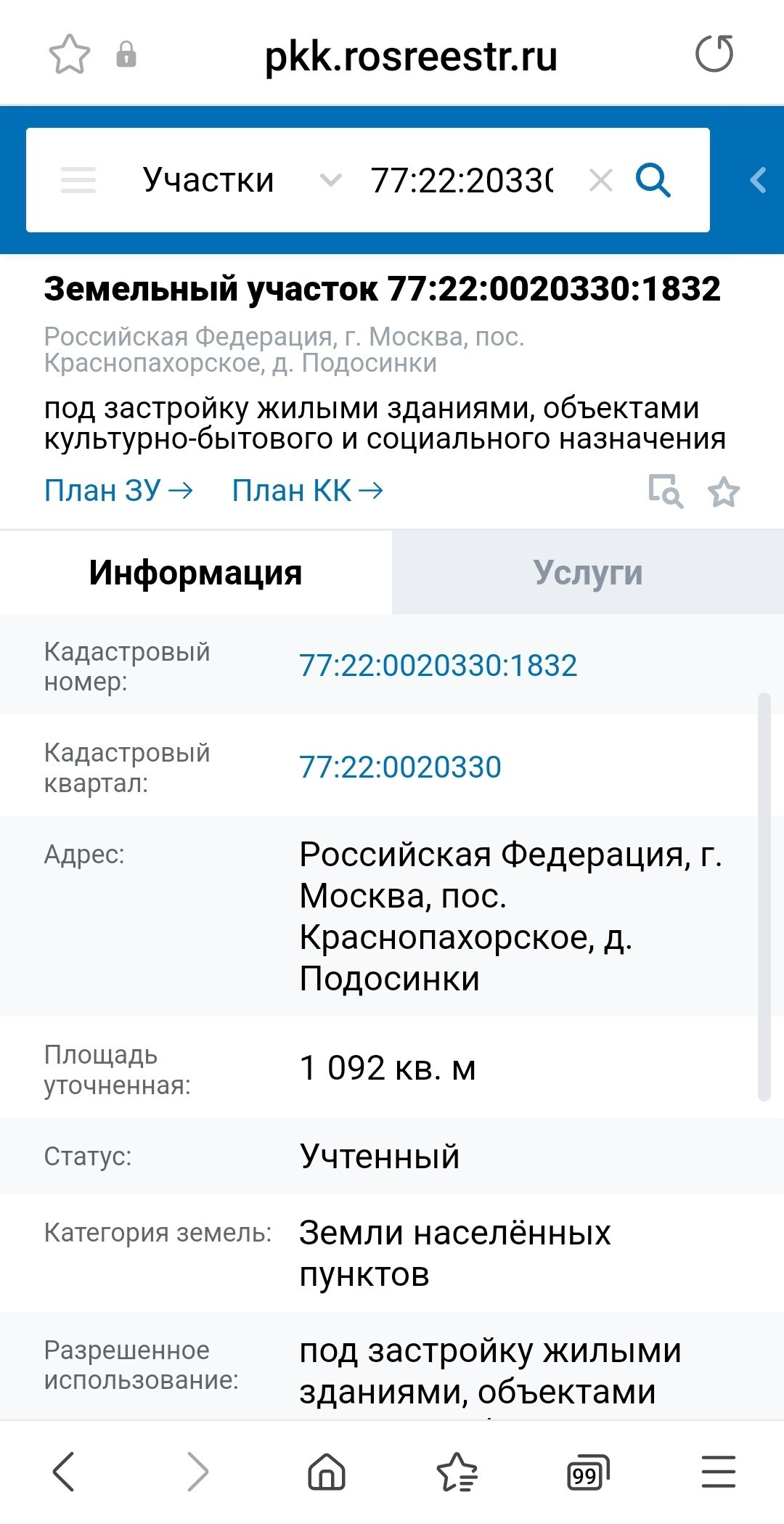Open the browser menu with three lines
Viewport: 784px width, 1524px height.
click(x=719, y=1472)
